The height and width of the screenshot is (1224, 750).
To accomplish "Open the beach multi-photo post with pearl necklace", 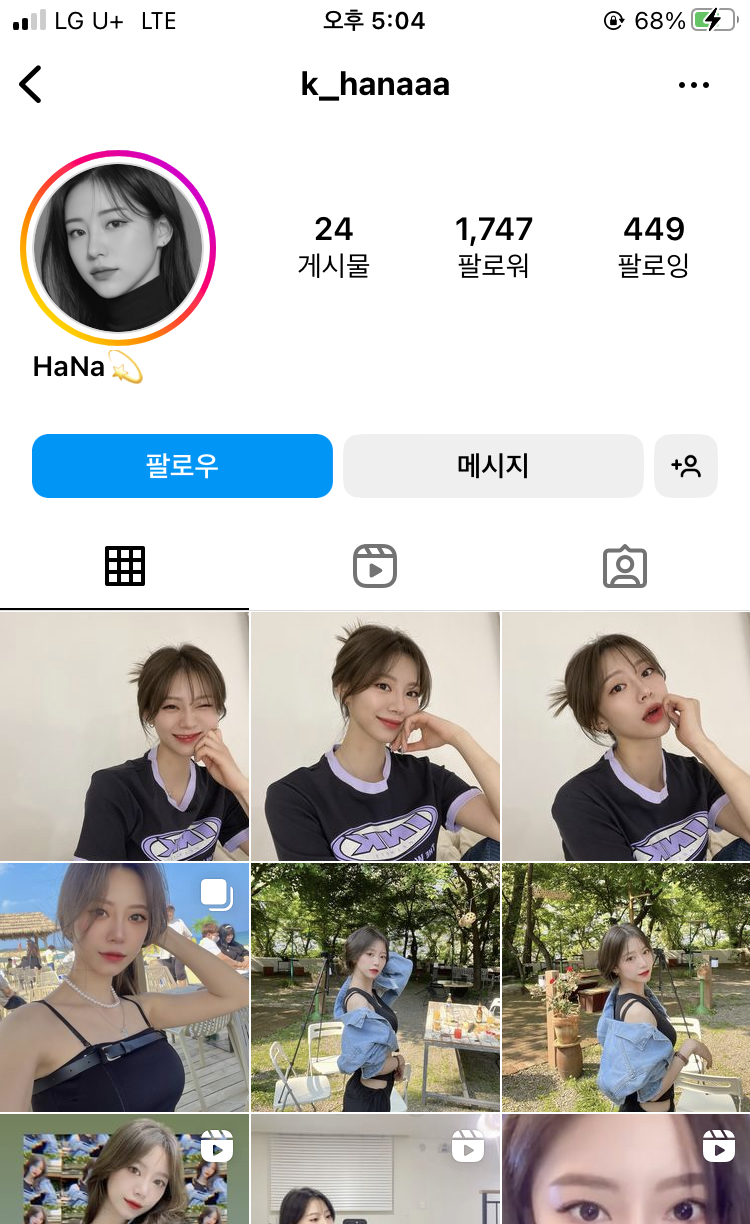I will click(124, 987).
